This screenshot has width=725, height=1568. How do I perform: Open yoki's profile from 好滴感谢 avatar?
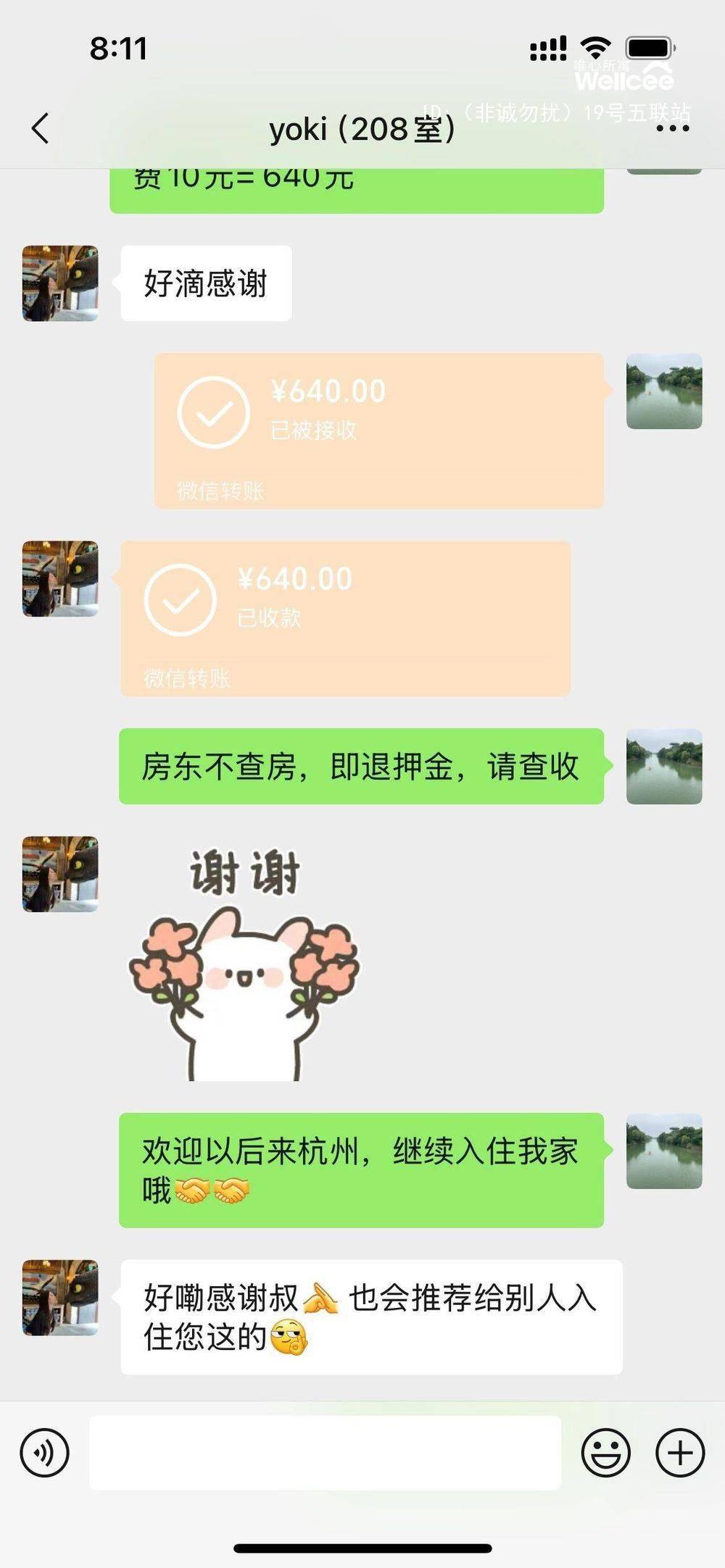60,283
